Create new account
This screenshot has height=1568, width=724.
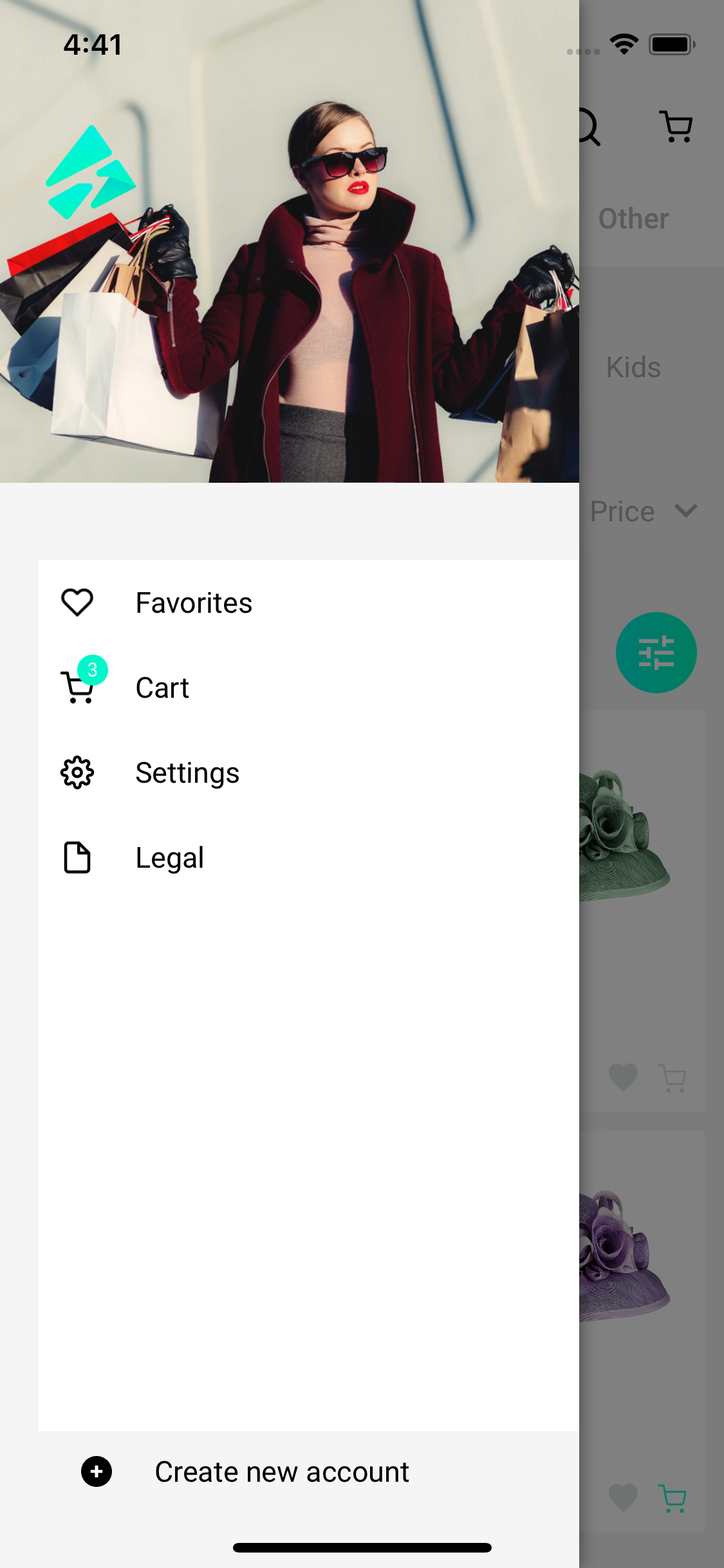click(x=281, y=1472)
